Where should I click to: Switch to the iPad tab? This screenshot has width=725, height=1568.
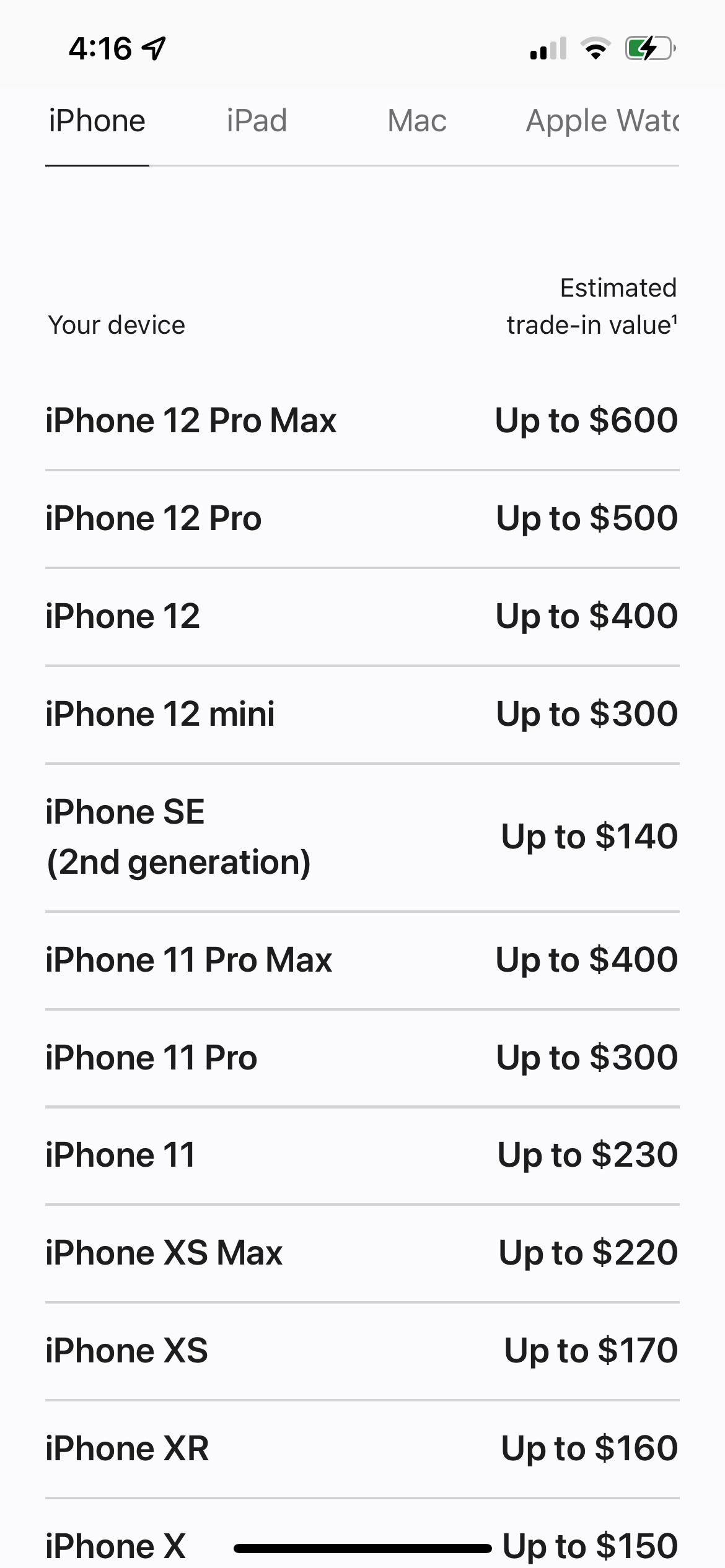[256, 120]
